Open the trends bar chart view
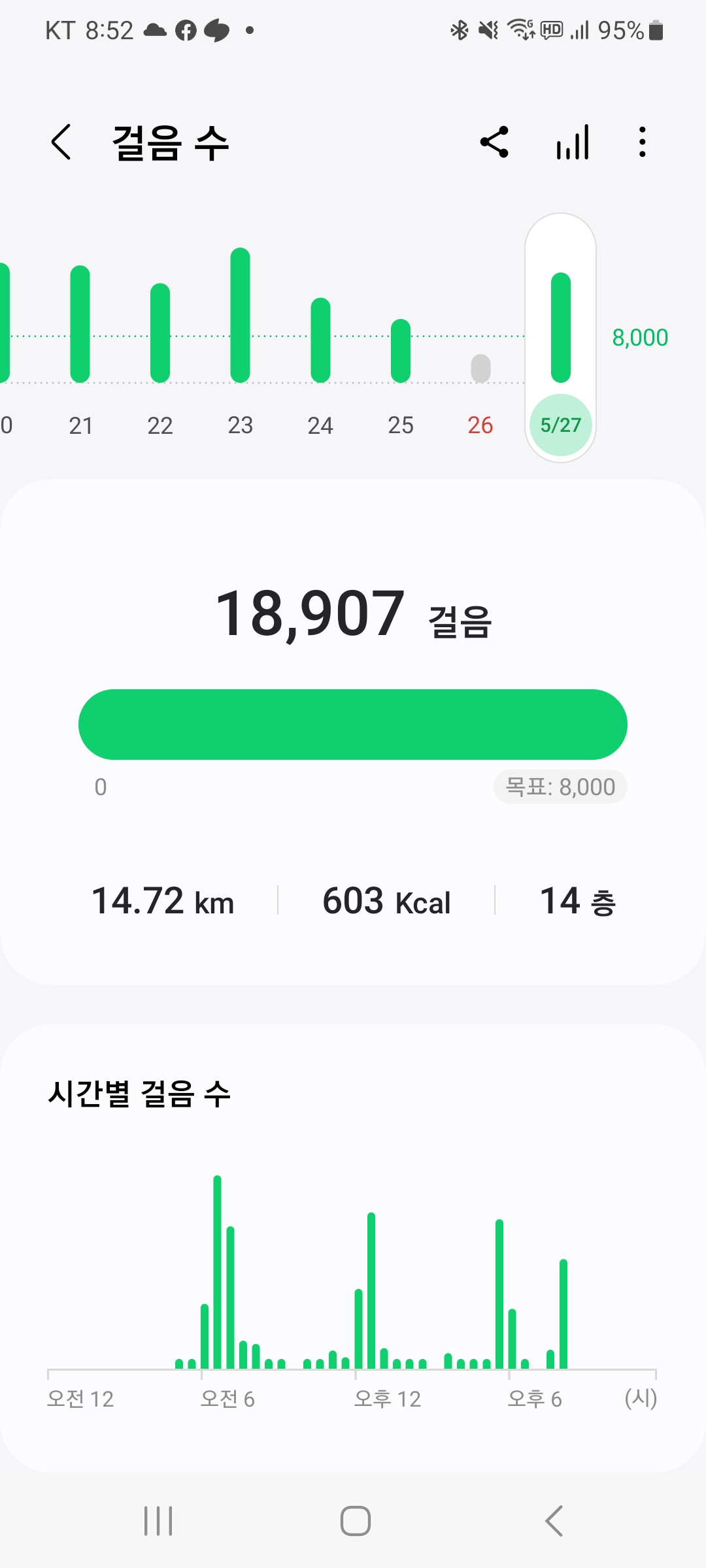706x1568 pixels. pyautogui.click(x=573, y=142)
